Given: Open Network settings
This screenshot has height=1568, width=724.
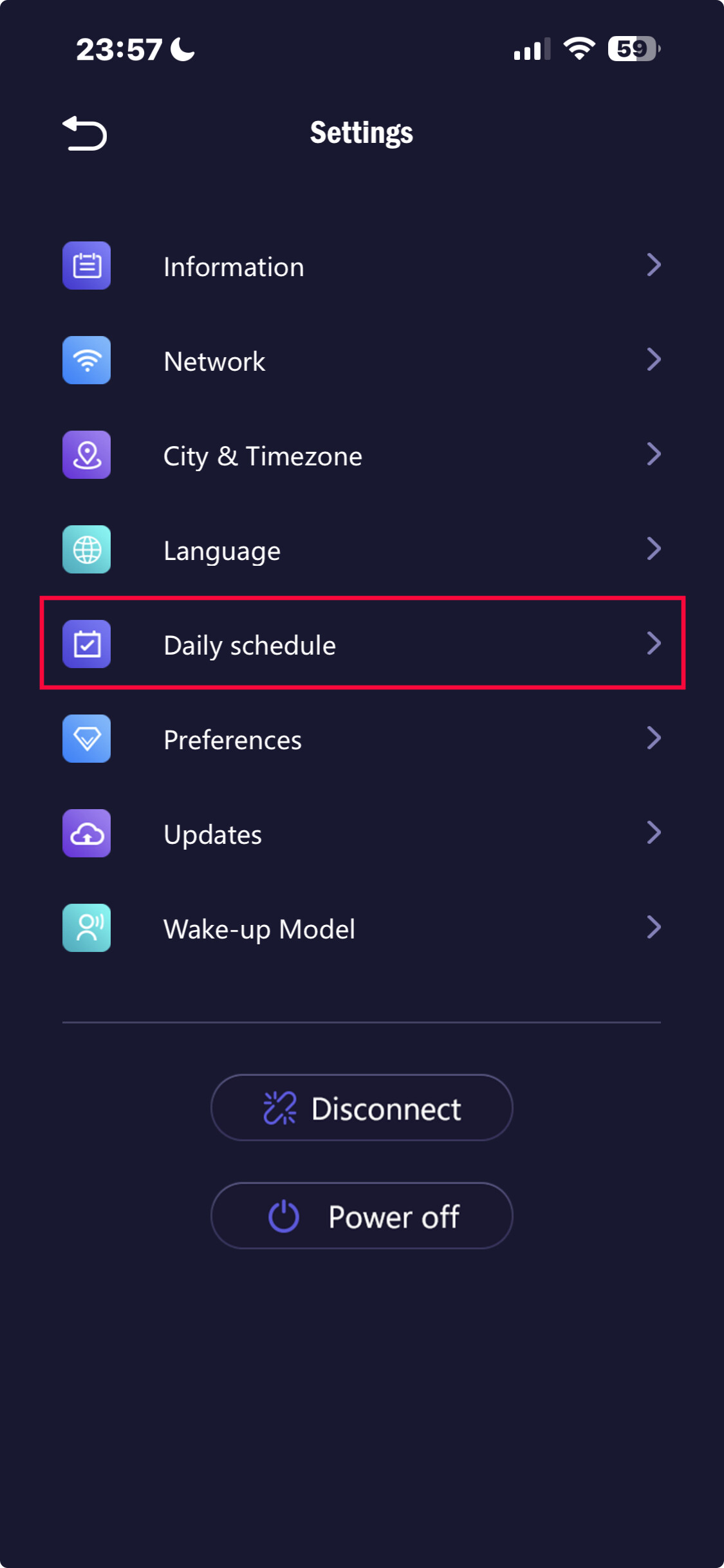Looking at the screenshot, I should click(x=361, y=360).
